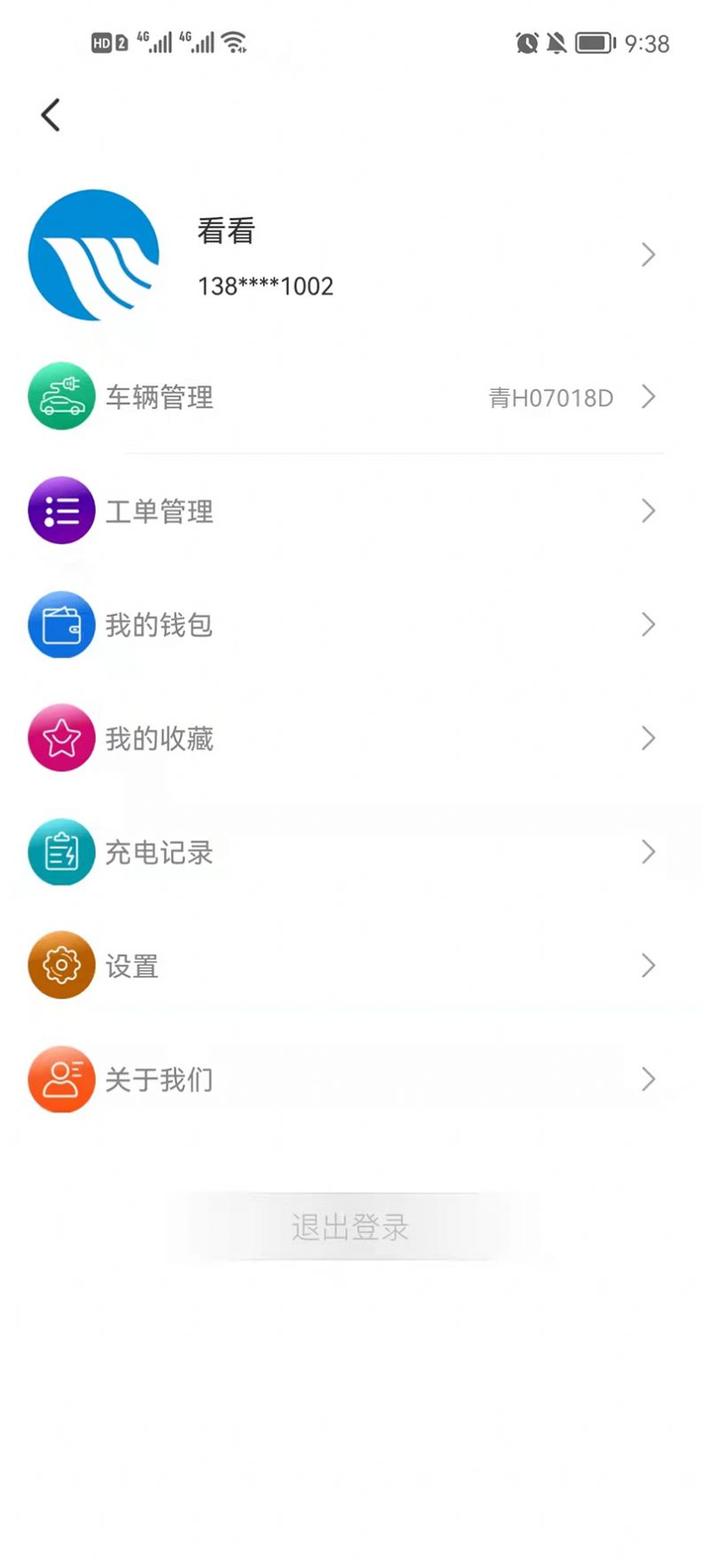Image resolution: width=702 pixels, height=1568 pixels.
Task: Tap the back arrow at top left
Action: pyautogui.click(x=50, y=114)
